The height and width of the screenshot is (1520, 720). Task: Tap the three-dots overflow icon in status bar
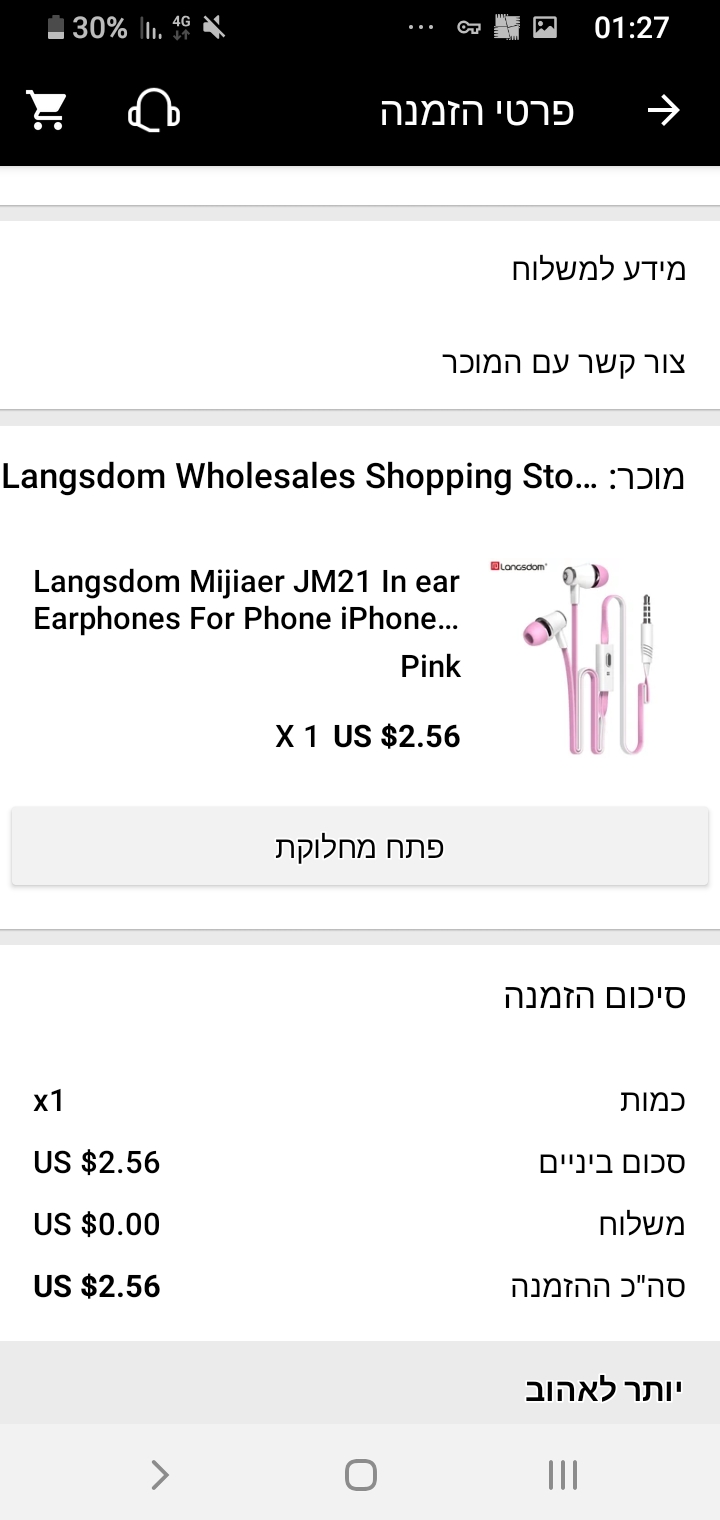(x=420, y=27)
